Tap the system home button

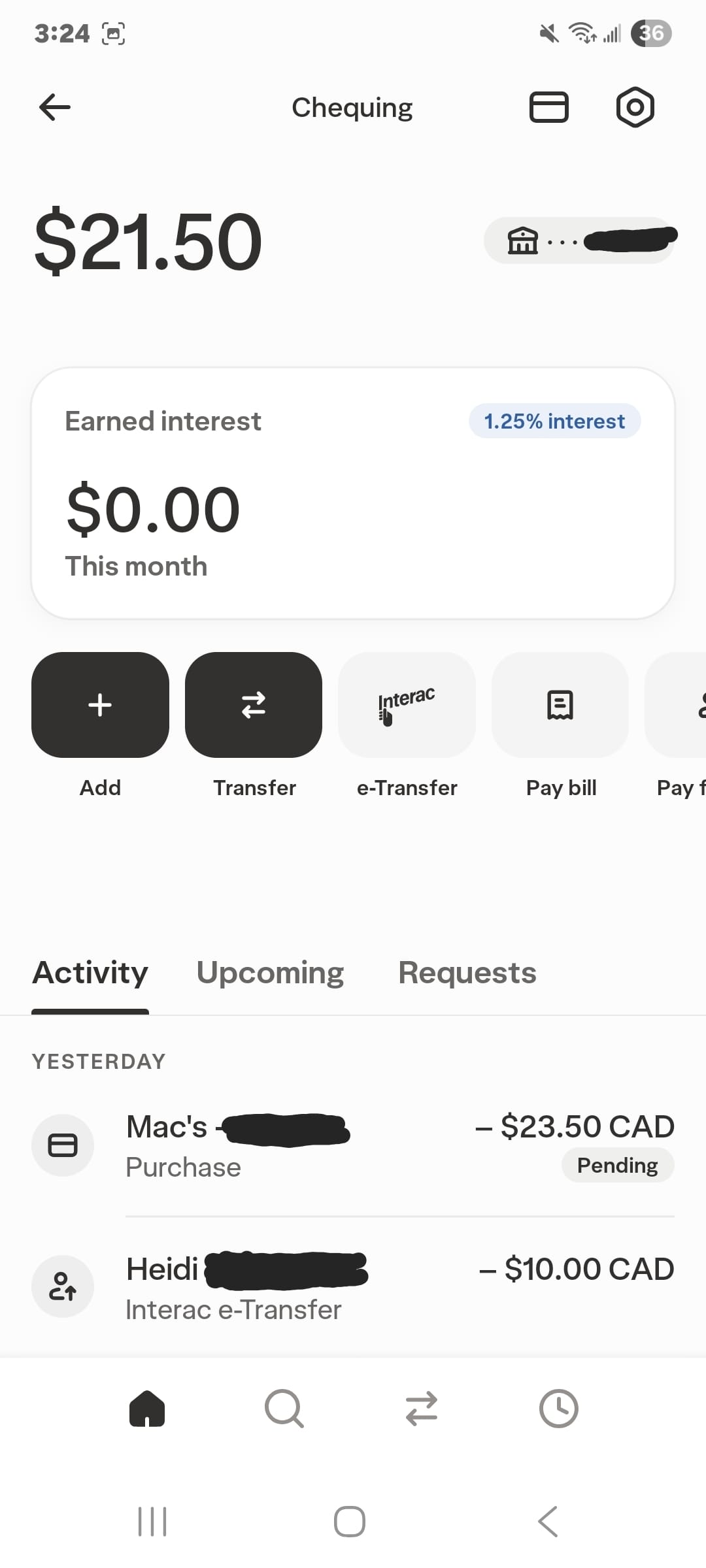[x=350, y=1522]
